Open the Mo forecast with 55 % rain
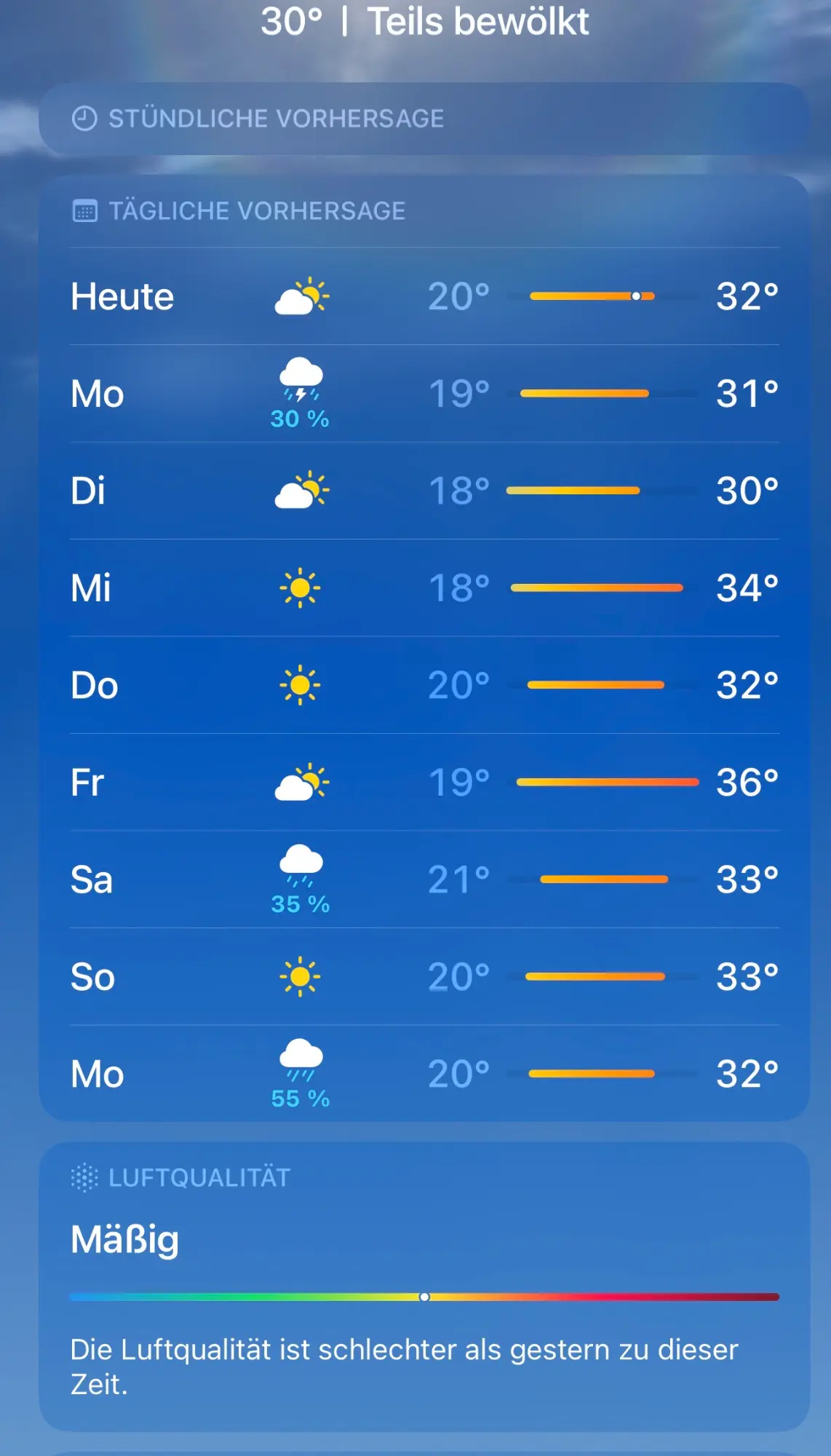The width and height of the screenshot is (831, 1456). tap(424, 1074)
